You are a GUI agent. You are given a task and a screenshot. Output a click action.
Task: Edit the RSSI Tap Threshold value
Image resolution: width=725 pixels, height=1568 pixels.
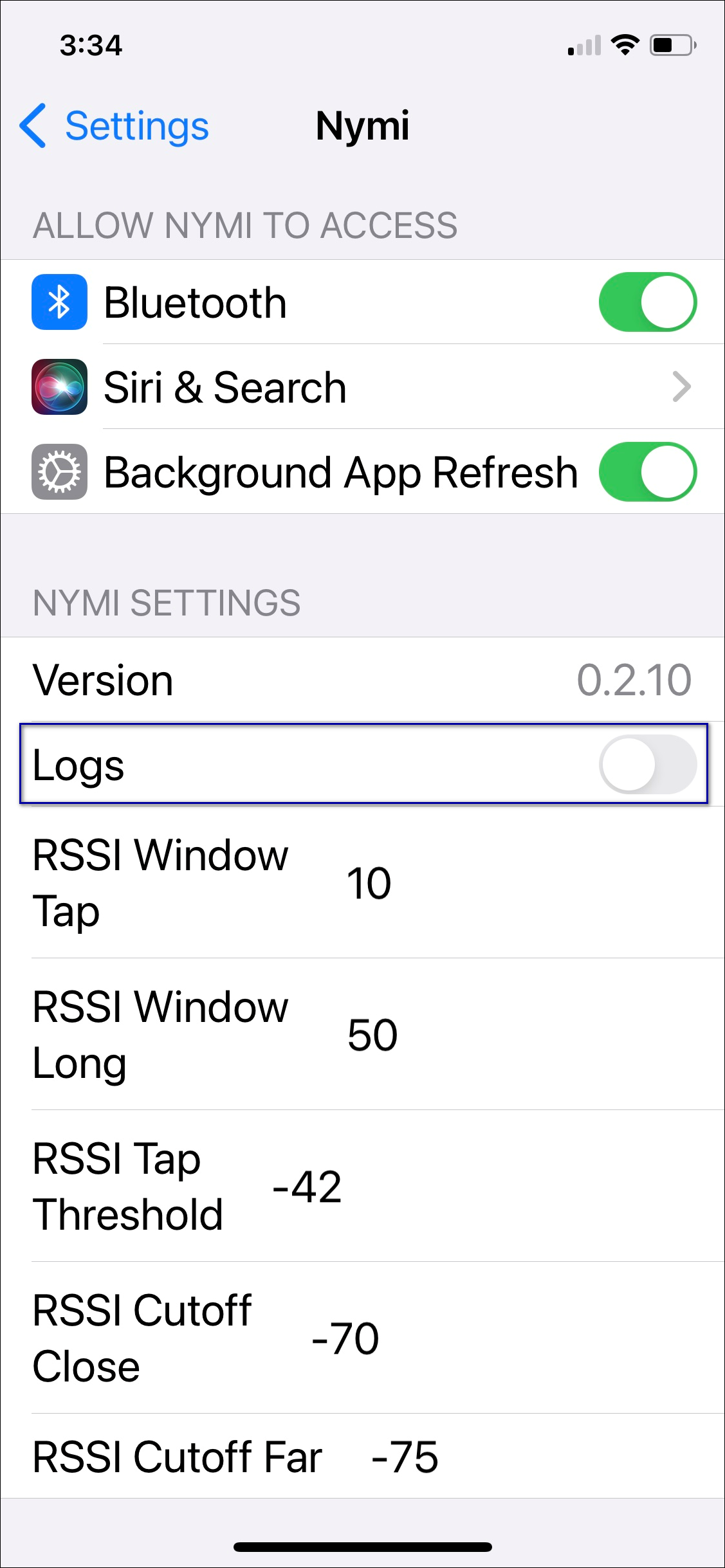point(307,1187)
